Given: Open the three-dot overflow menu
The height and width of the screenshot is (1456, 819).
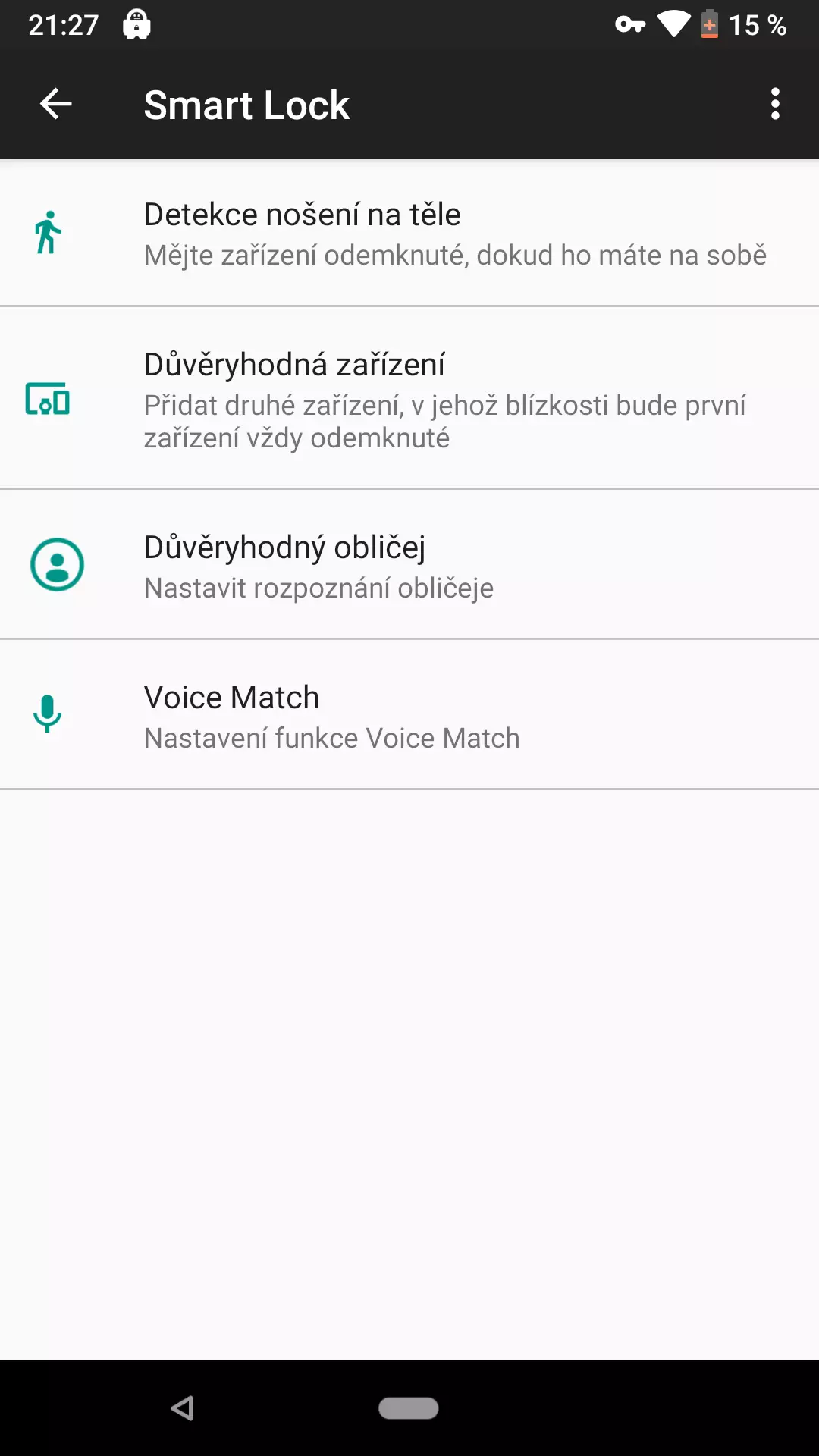Looking at the screenshot, I should pyautogui.click(x=774, y=104).
